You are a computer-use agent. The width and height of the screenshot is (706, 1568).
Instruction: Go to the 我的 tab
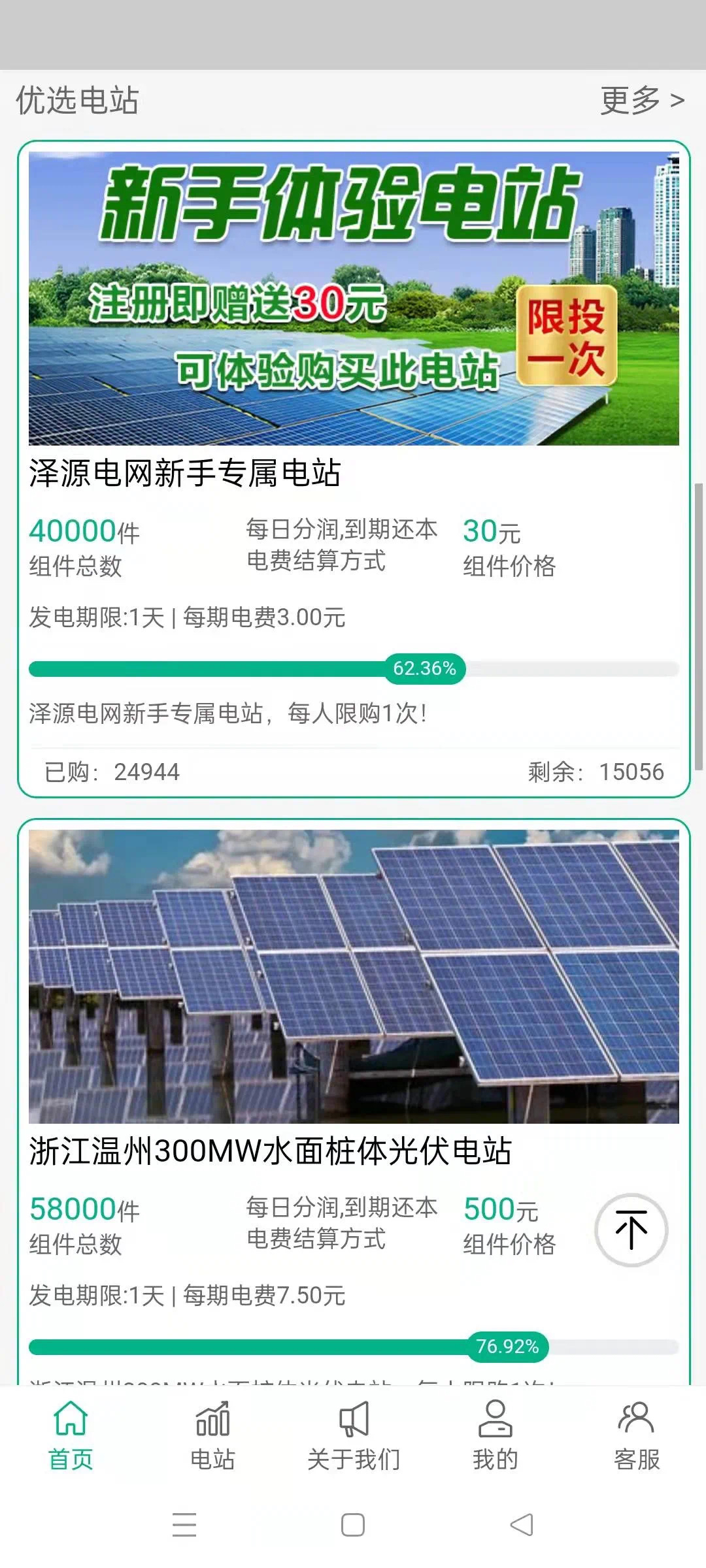pyautogui.click(x=495, y=1435)
